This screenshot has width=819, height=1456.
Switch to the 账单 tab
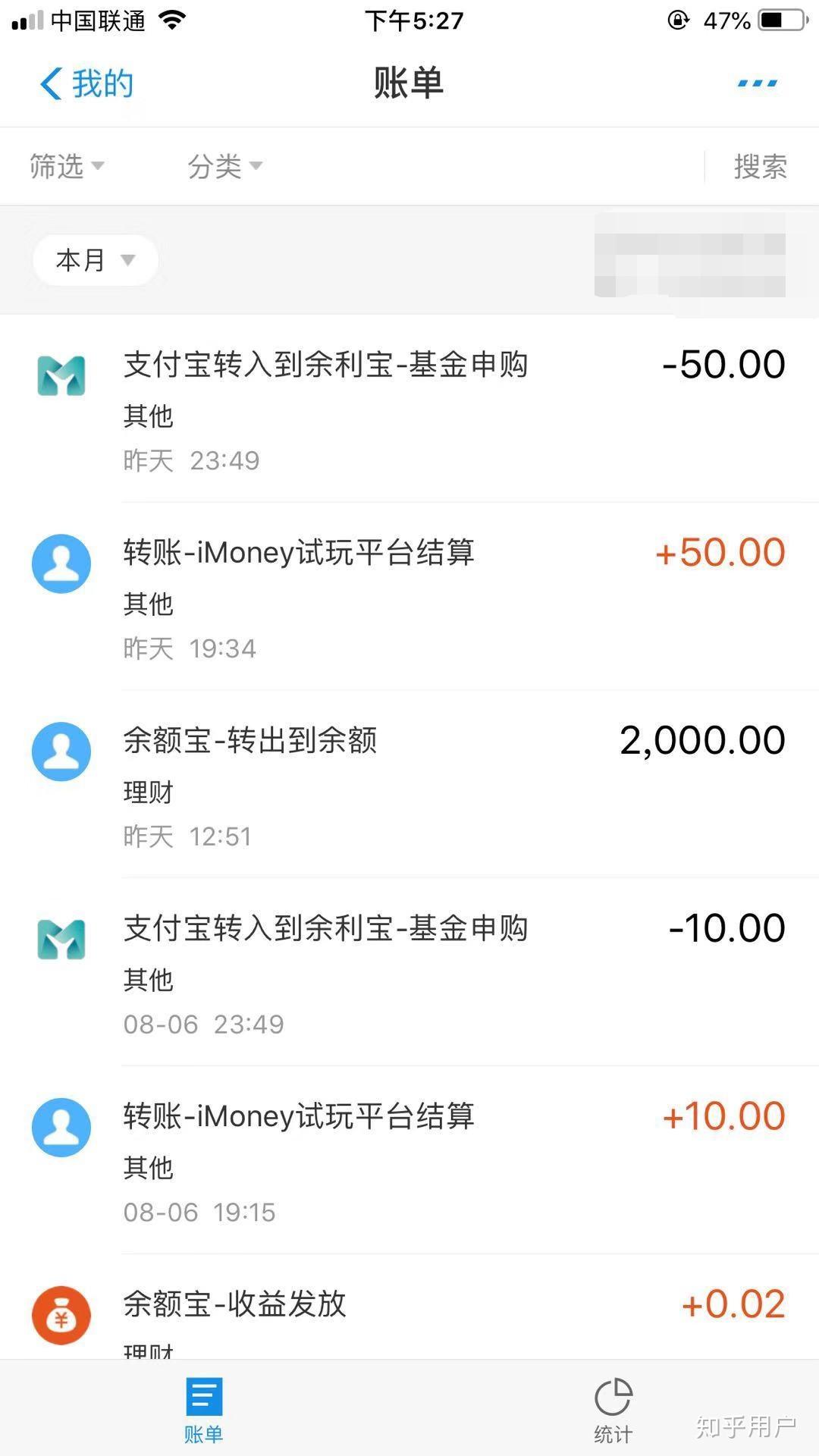[x=203, y=1409]
